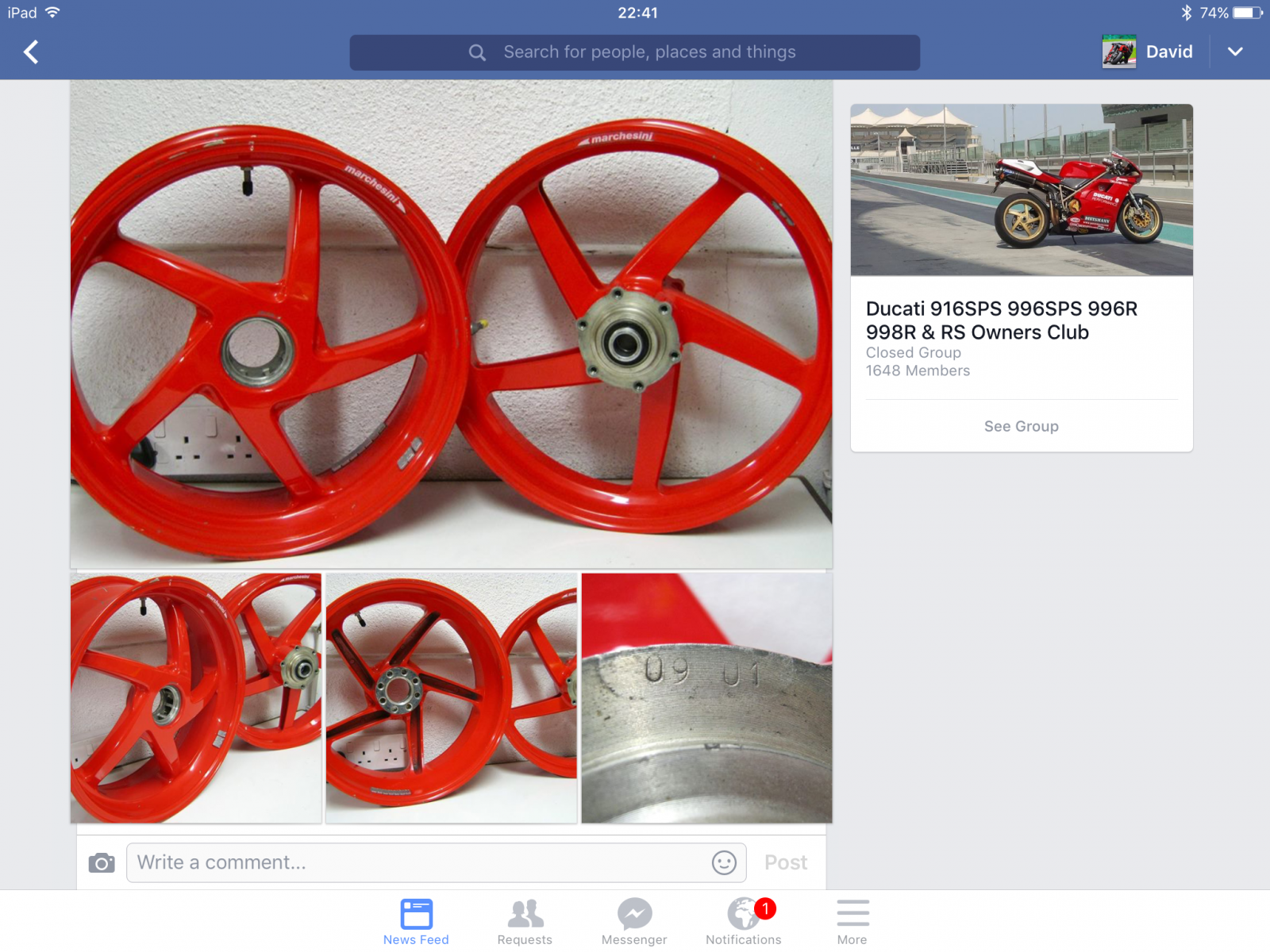Open the More tab
The width and height of the screenshot is (1270, 952).
[852, 922]
